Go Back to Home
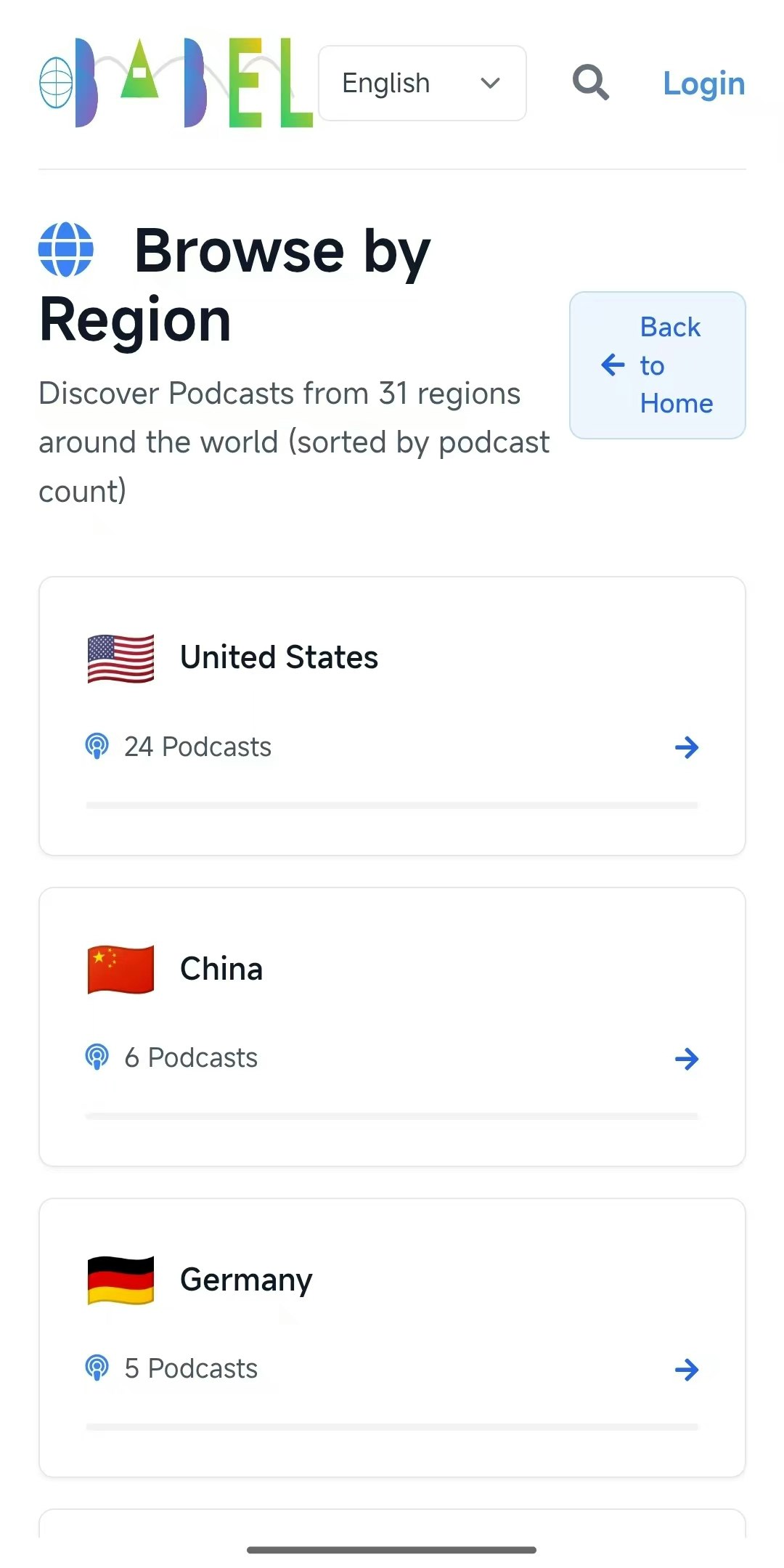Screen dimensions: 784x1568 pos(657,365)
